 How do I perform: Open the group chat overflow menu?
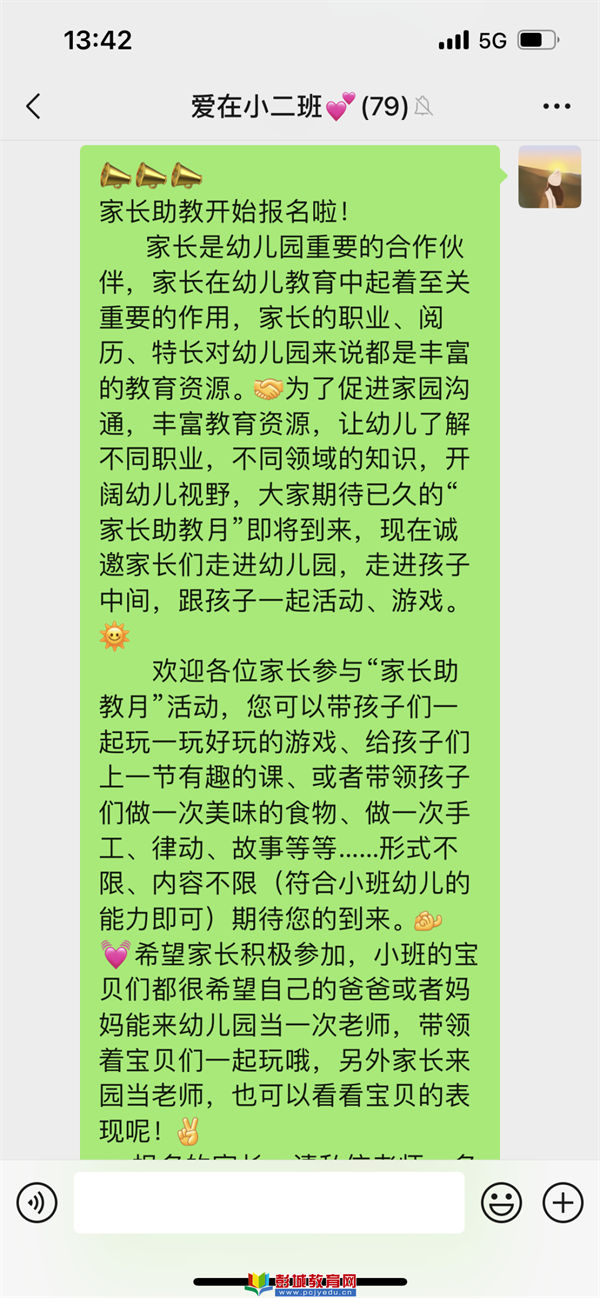[556, 107]
